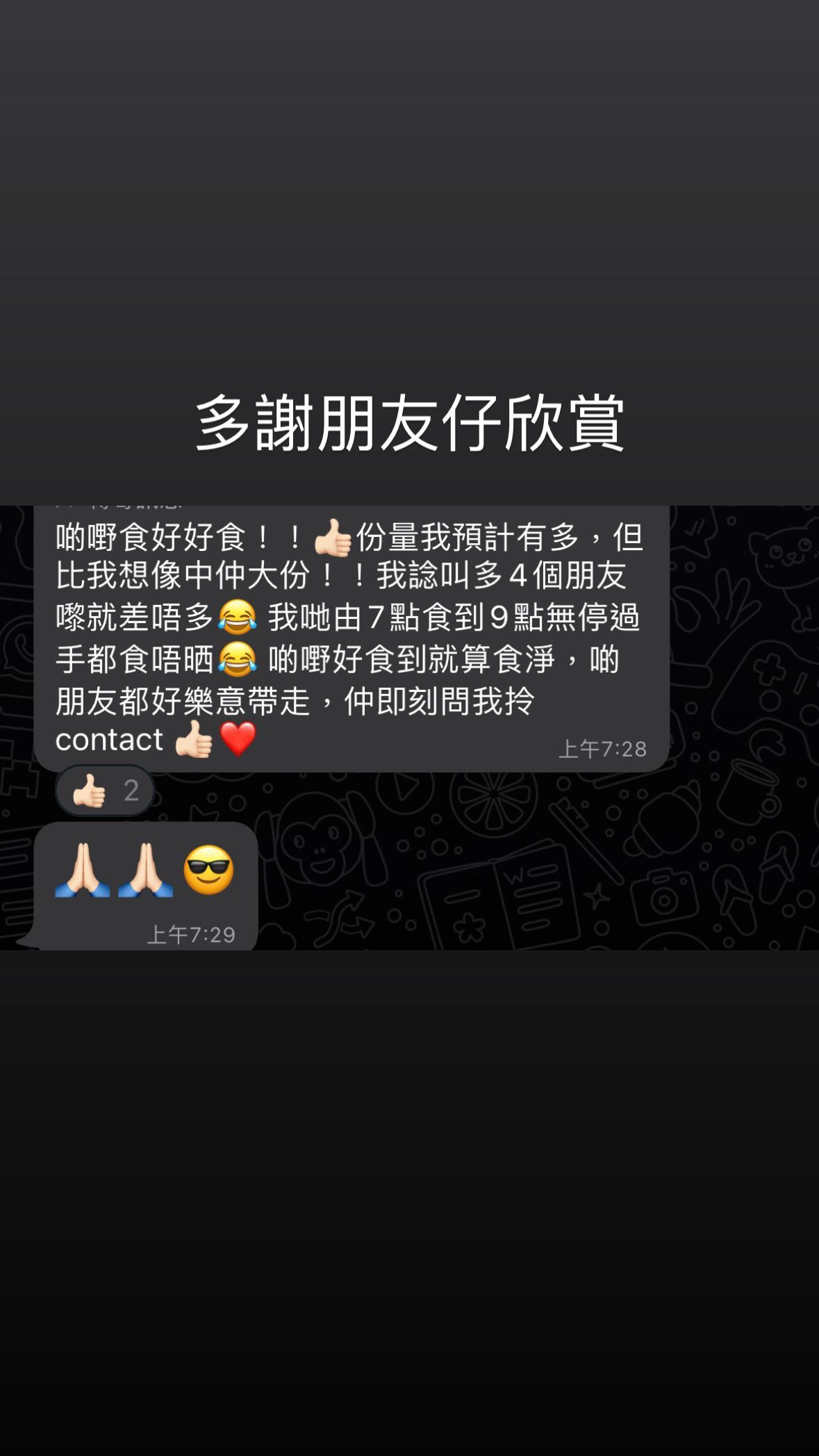Click the word contact in the review message
Image resolution: width=819 pixels, height=1456 pixels.
coord(108,738)
